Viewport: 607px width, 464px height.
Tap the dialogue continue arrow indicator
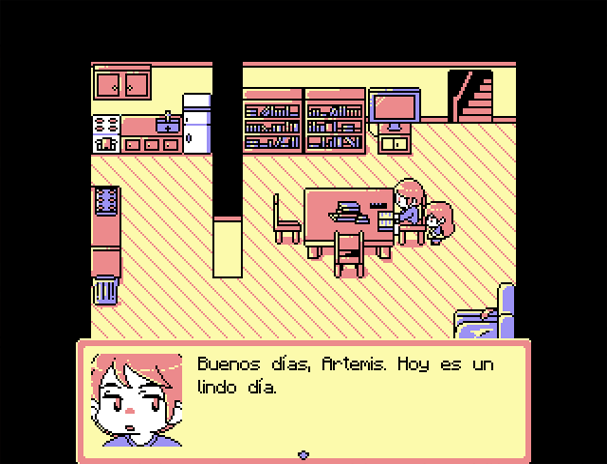tap(304, 455)
